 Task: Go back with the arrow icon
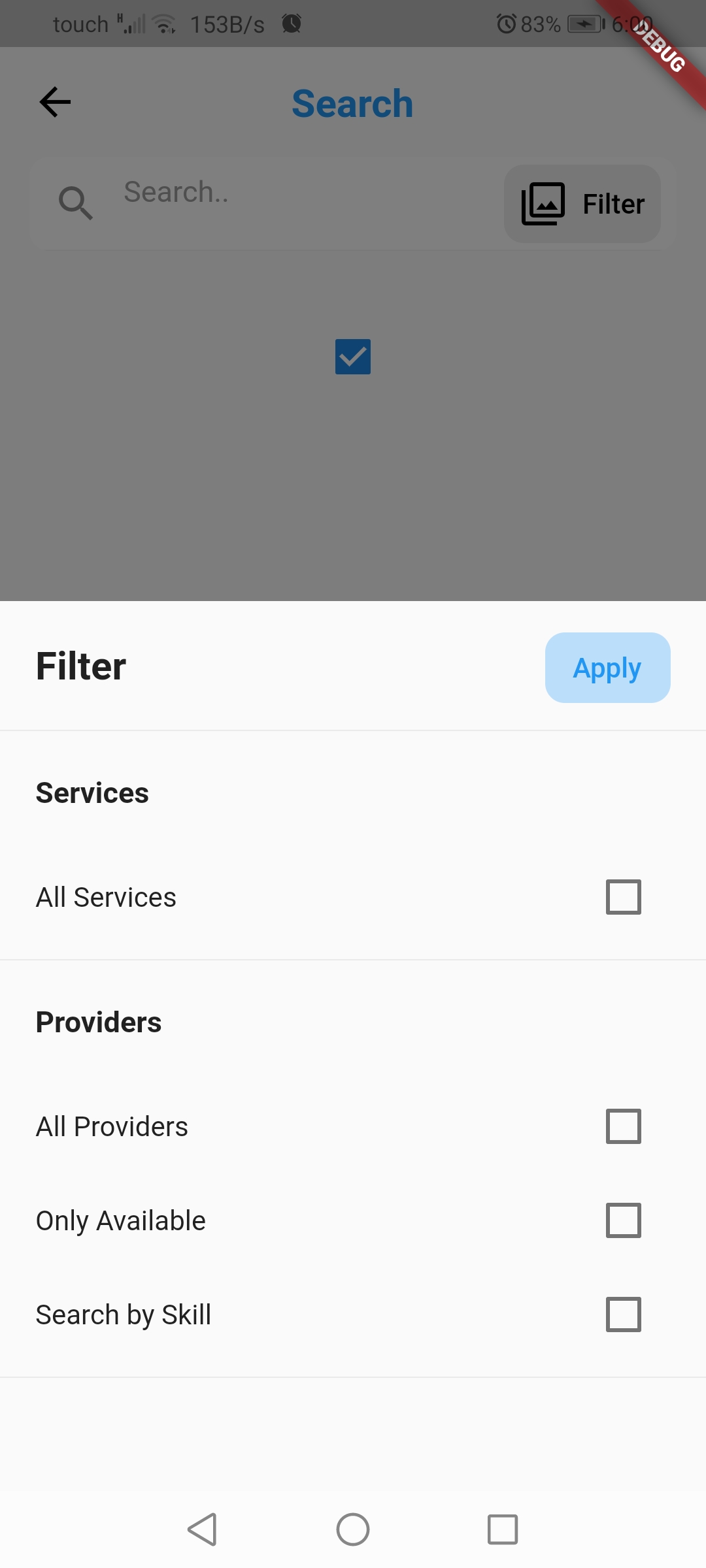pos(55,103)
